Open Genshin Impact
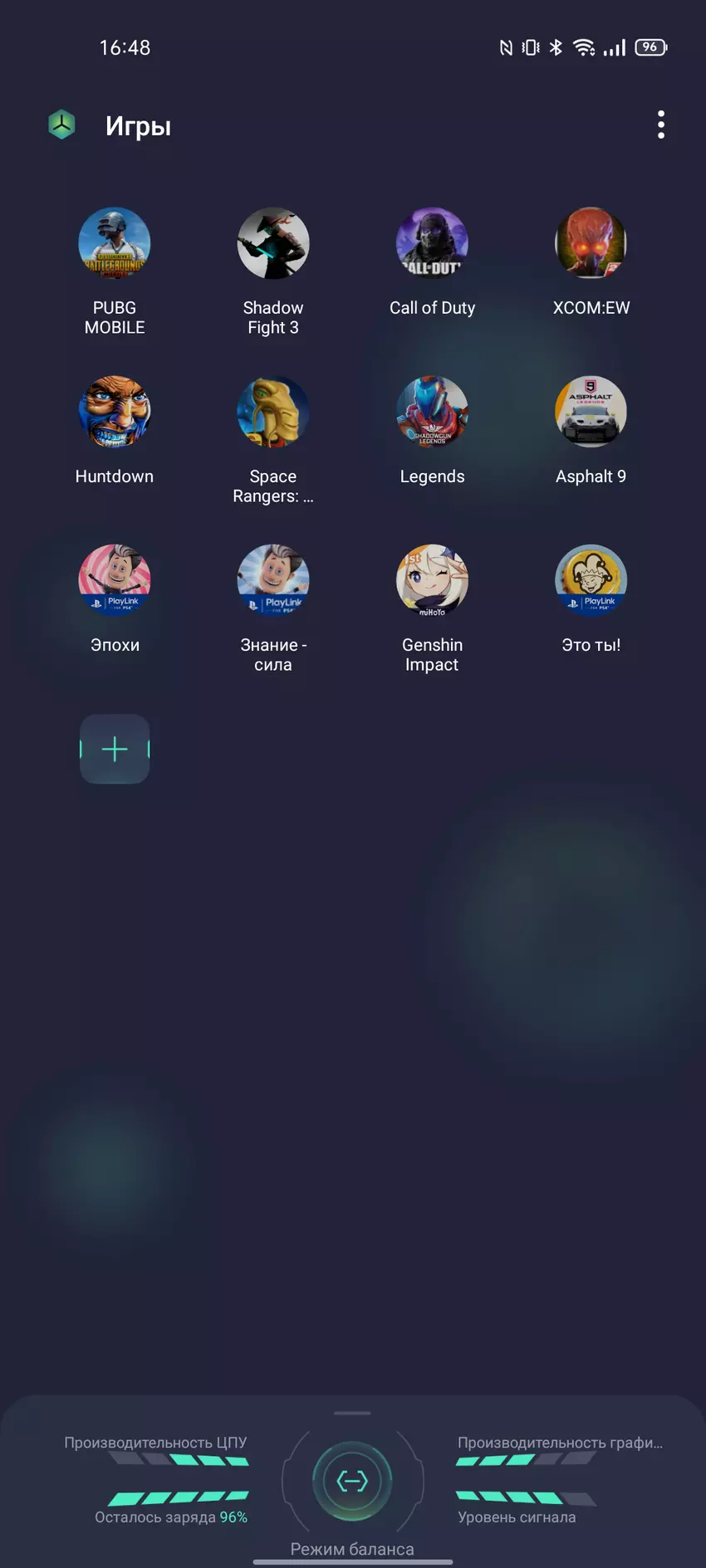Viewport: 706px width, 1568px height. 432,580
